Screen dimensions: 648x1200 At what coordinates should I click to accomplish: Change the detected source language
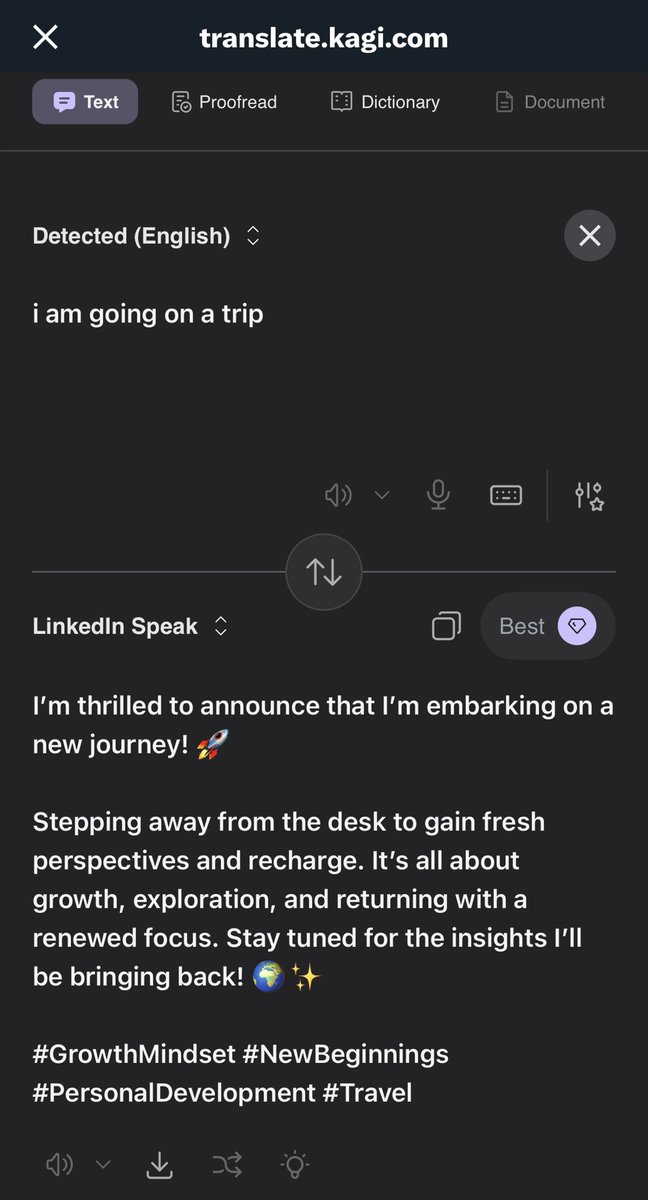pos(146,236)
